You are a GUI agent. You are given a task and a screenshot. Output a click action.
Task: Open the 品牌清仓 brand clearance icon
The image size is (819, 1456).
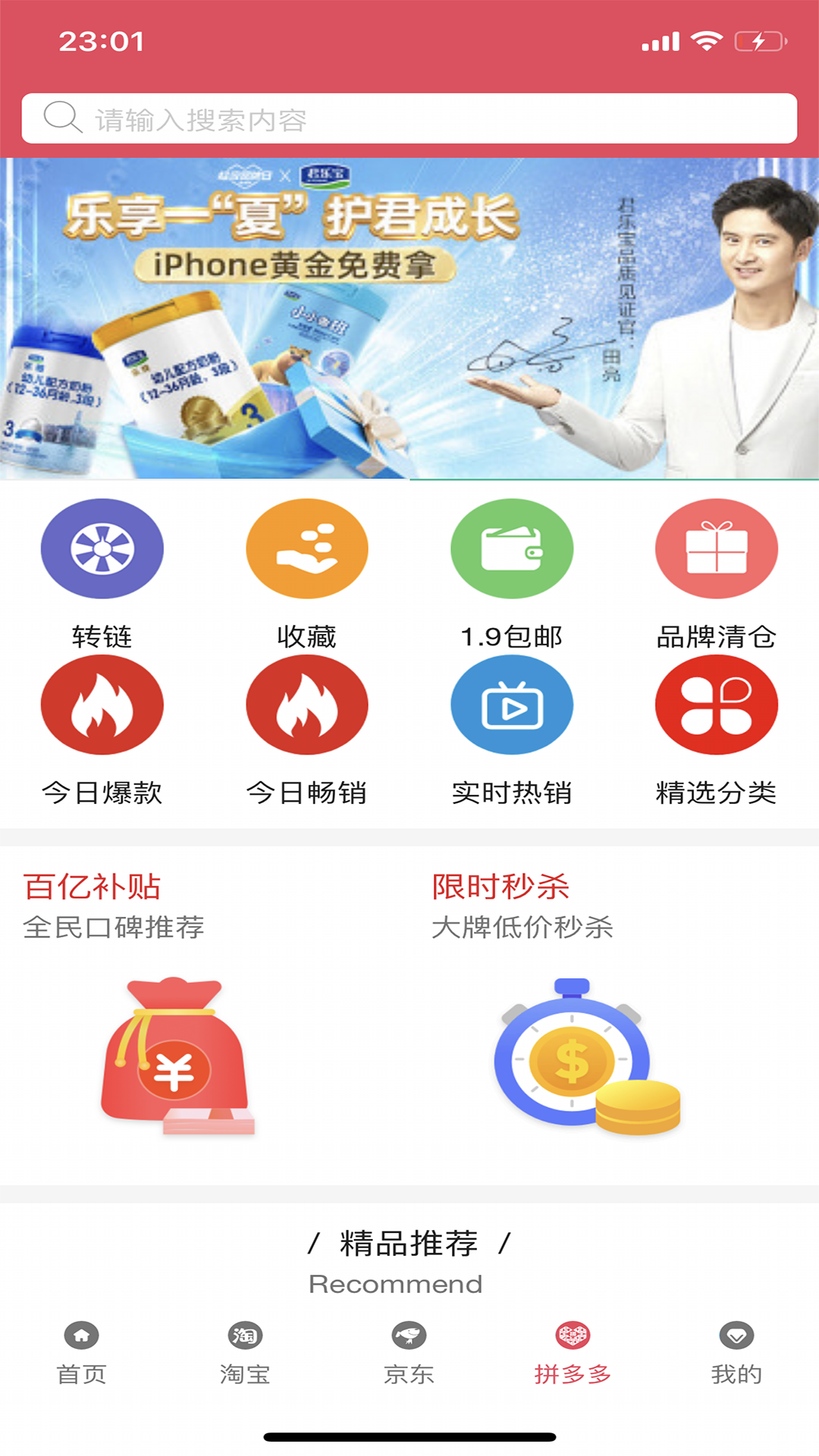point(716,550)
